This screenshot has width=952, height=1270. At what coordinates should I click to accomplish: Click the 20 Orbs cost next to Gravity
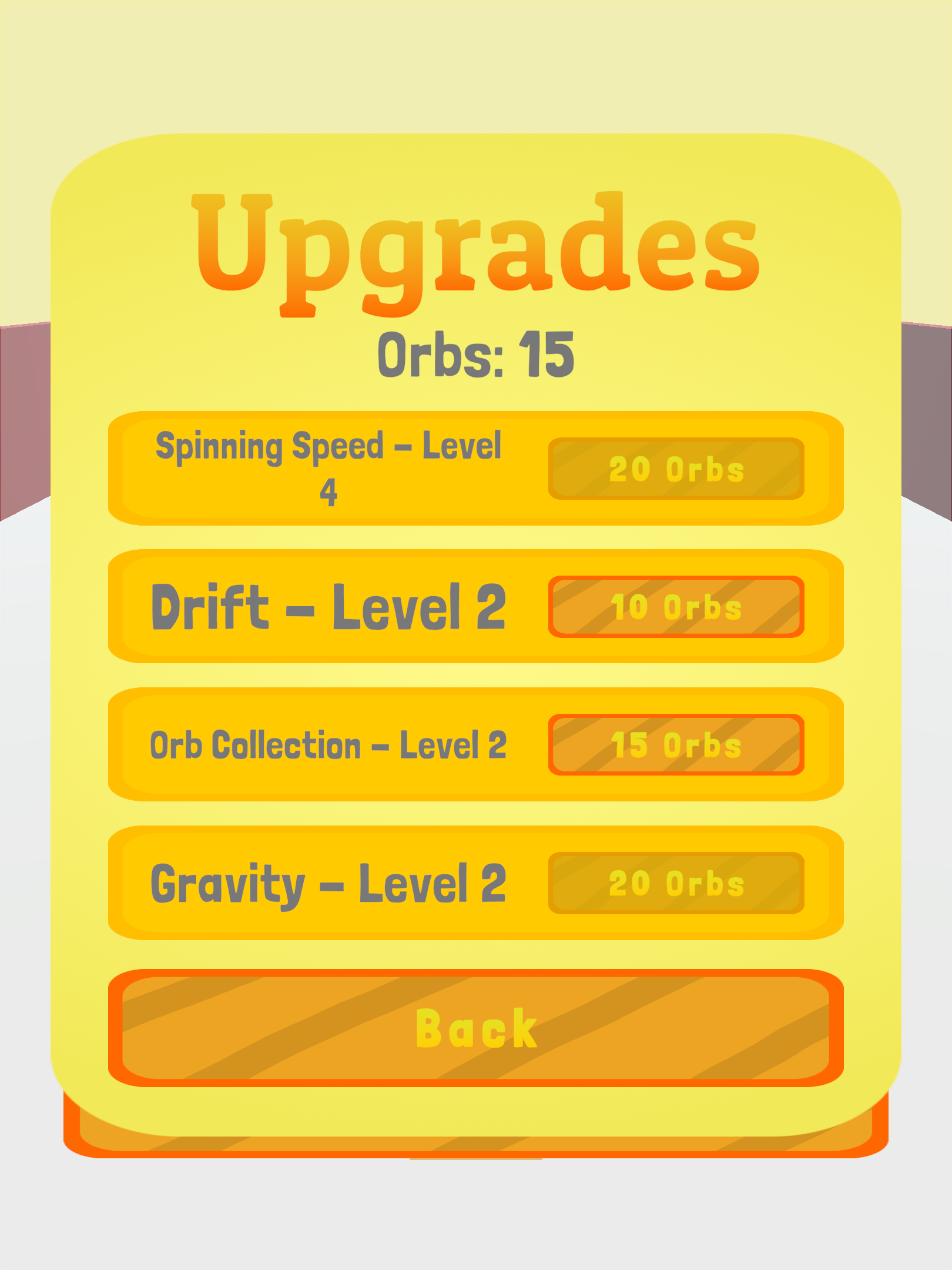(x=676, y=884)
